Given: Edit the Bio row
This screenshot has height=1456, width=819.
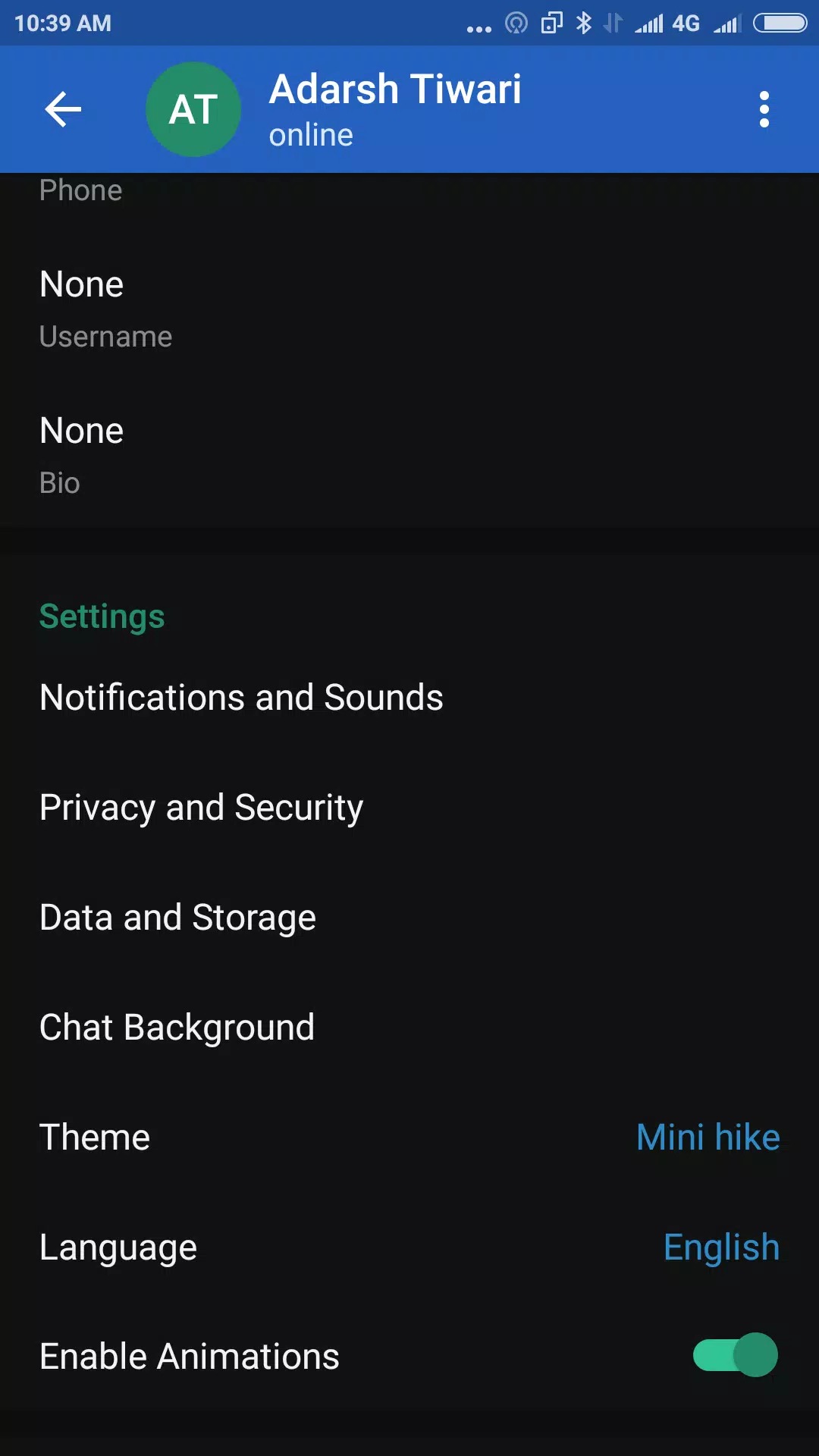Looking at the screenshot, I should point(409,455).
